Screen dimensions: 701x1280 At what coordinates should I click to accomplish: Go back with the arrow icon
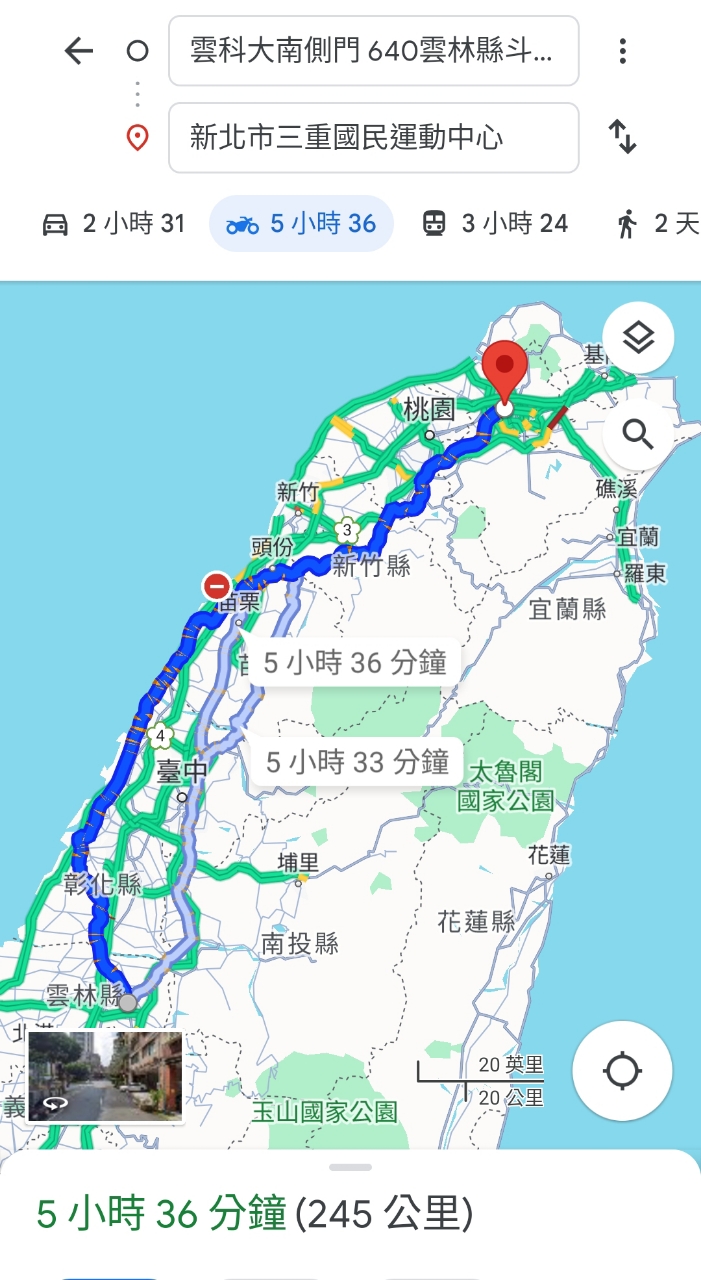tap(78, 51)
